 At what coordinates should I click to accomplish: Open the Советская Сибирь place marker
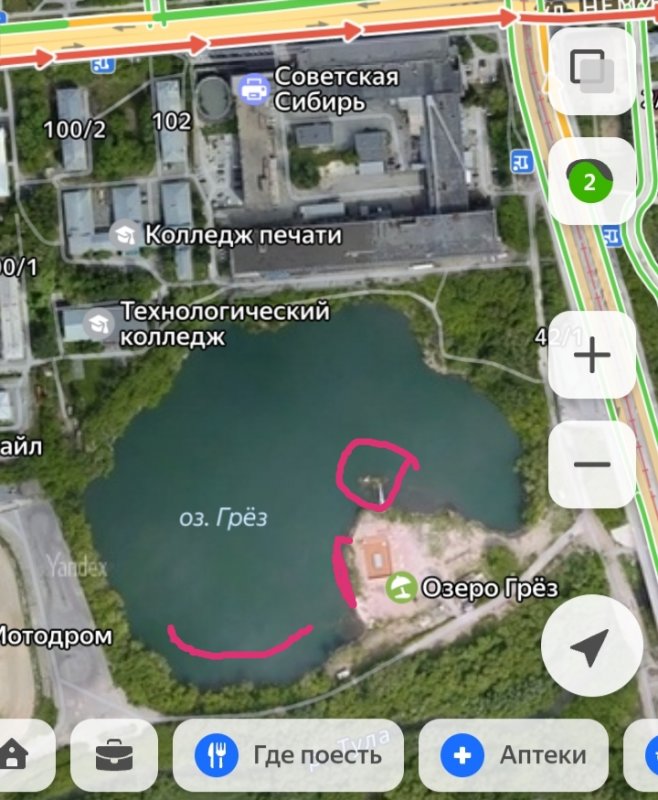(x=253, y=89)
